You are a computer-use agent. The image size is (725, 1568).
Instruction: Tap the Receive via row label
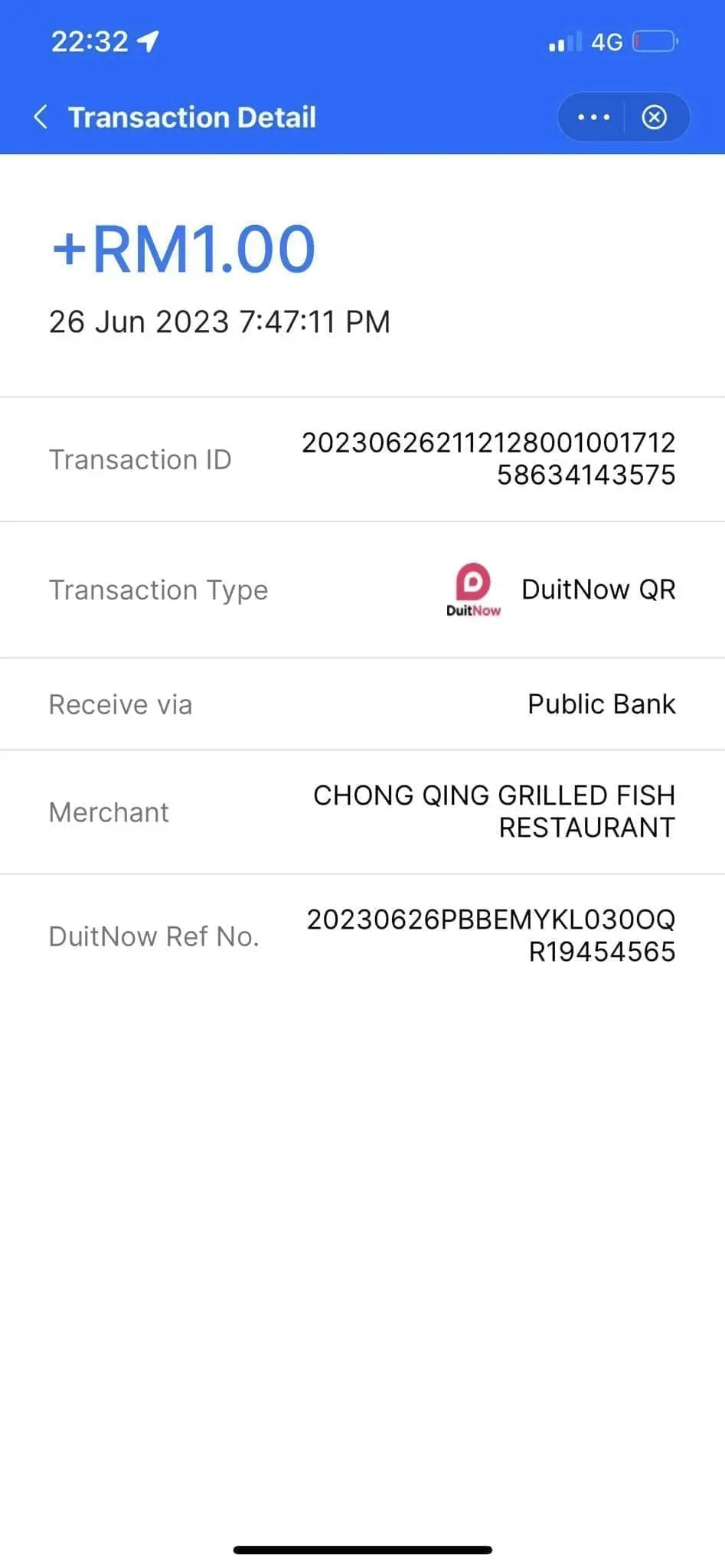(x=119, y=704)
